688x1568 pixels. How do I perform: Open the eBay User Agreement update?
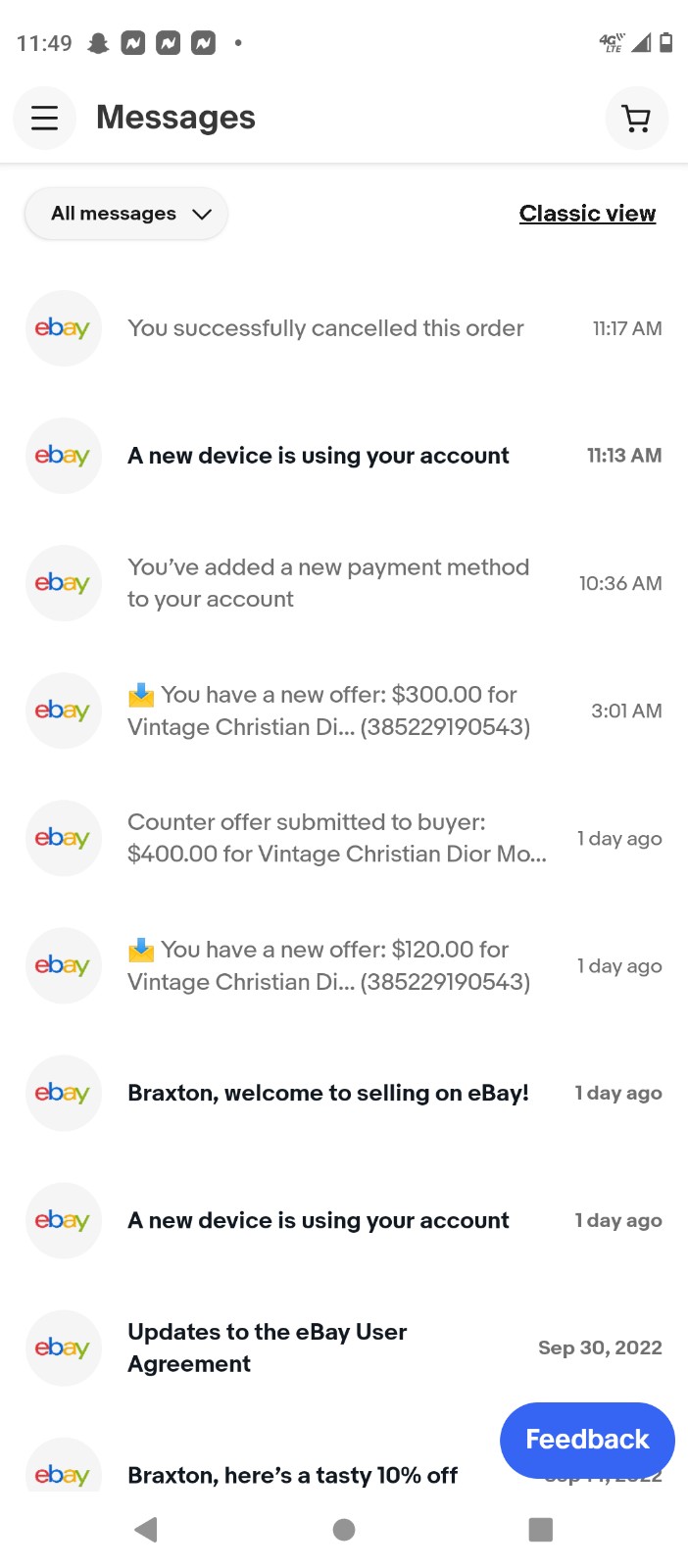pos(344,1347)
